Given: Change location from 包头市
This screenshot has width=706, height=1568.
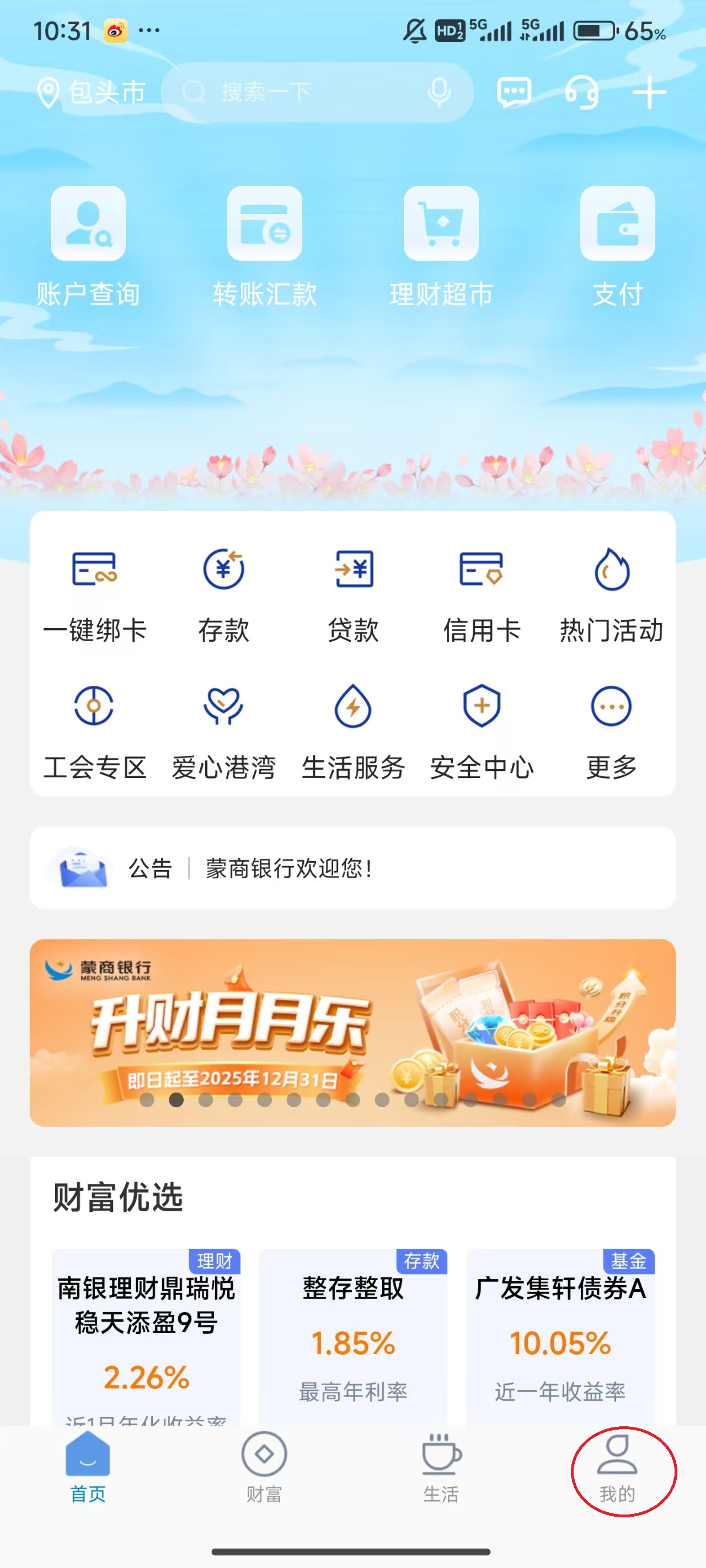Looking at the screenshot, I should (x=92, y=93).
